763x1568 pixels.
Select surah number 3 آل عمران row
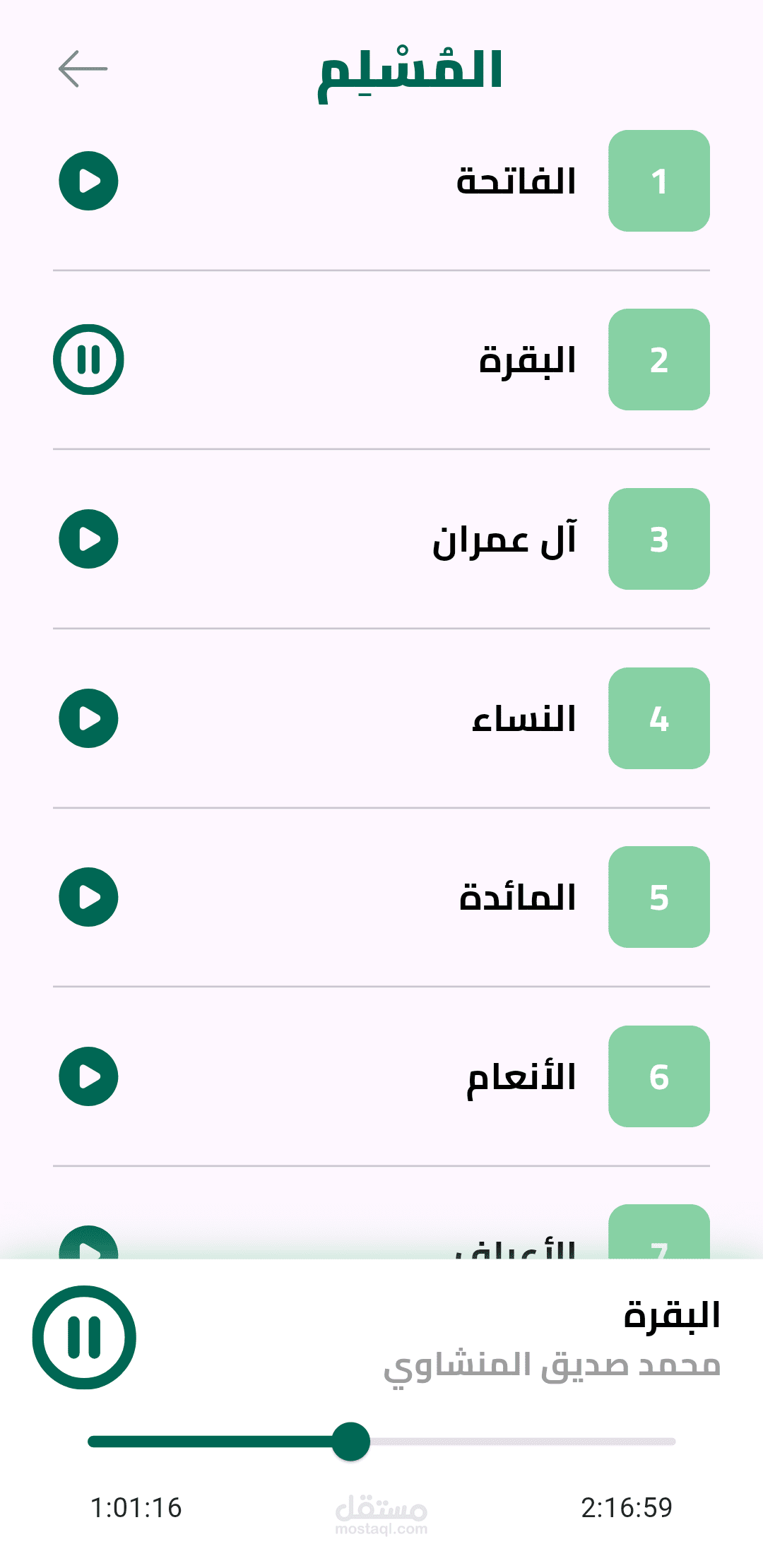(504, 540)
